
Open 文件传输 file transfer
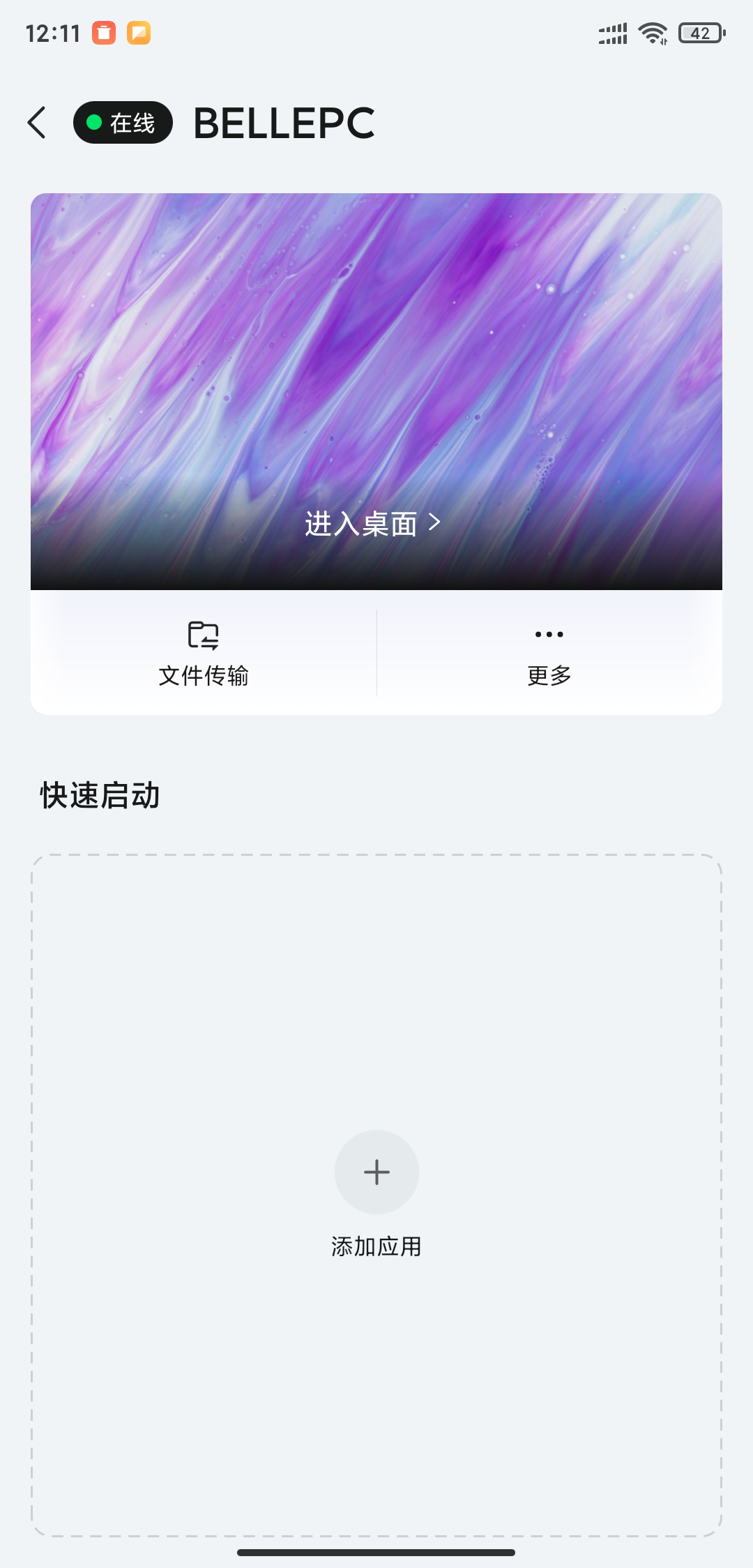pos(204,653)
